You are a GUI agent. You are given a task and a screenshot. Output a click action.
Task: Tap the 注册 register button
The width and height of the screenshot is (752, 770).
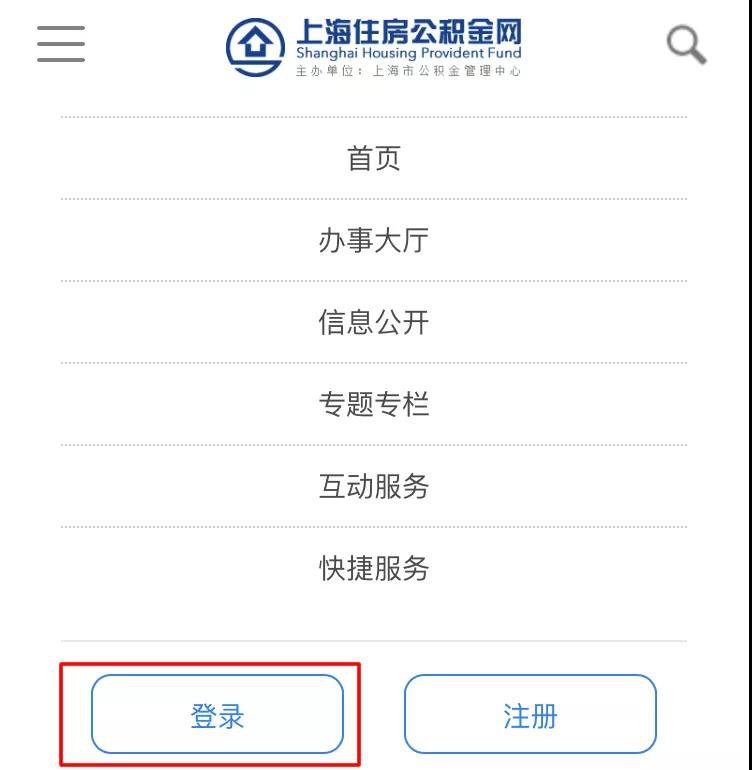(530, 714)
